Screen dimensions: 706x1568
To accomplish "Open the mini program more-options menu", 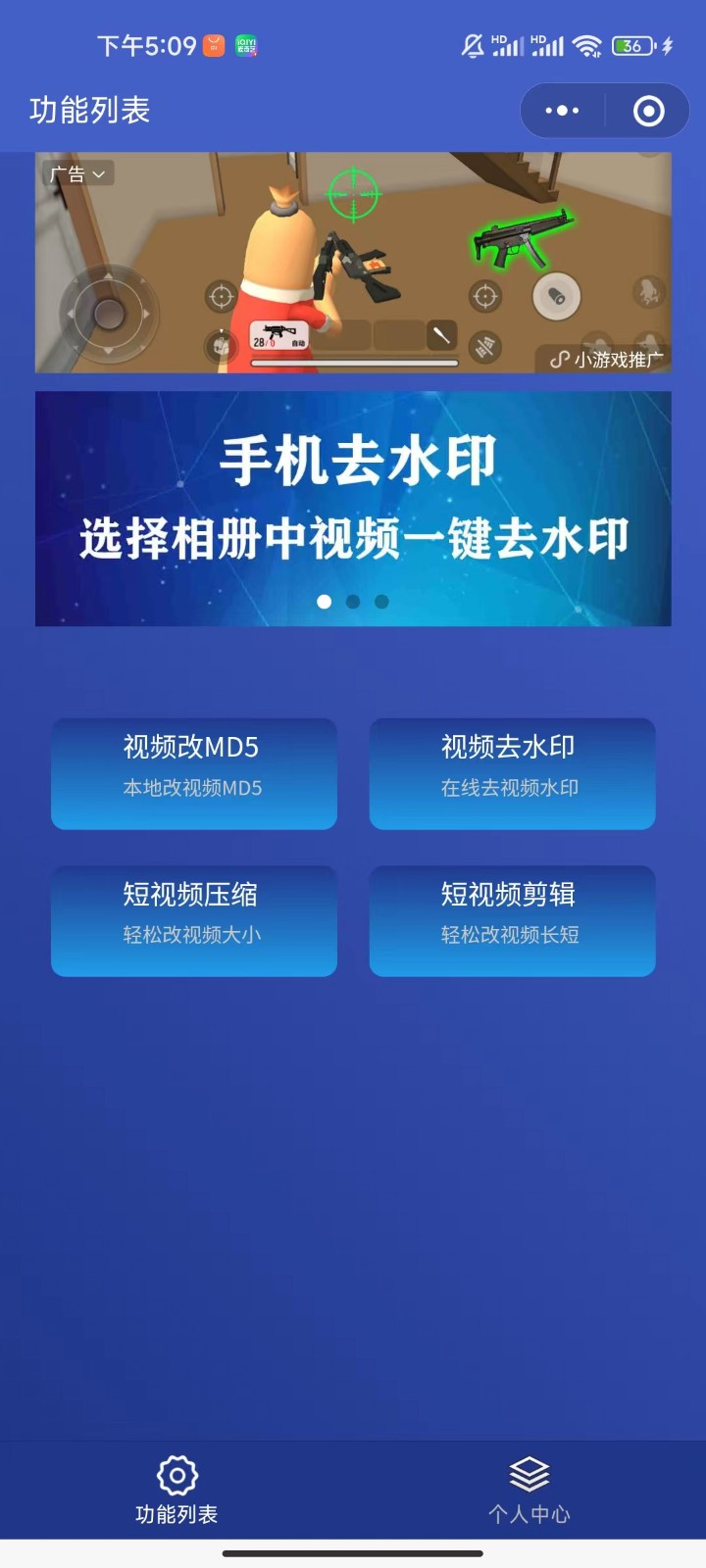I will [562, 111].
